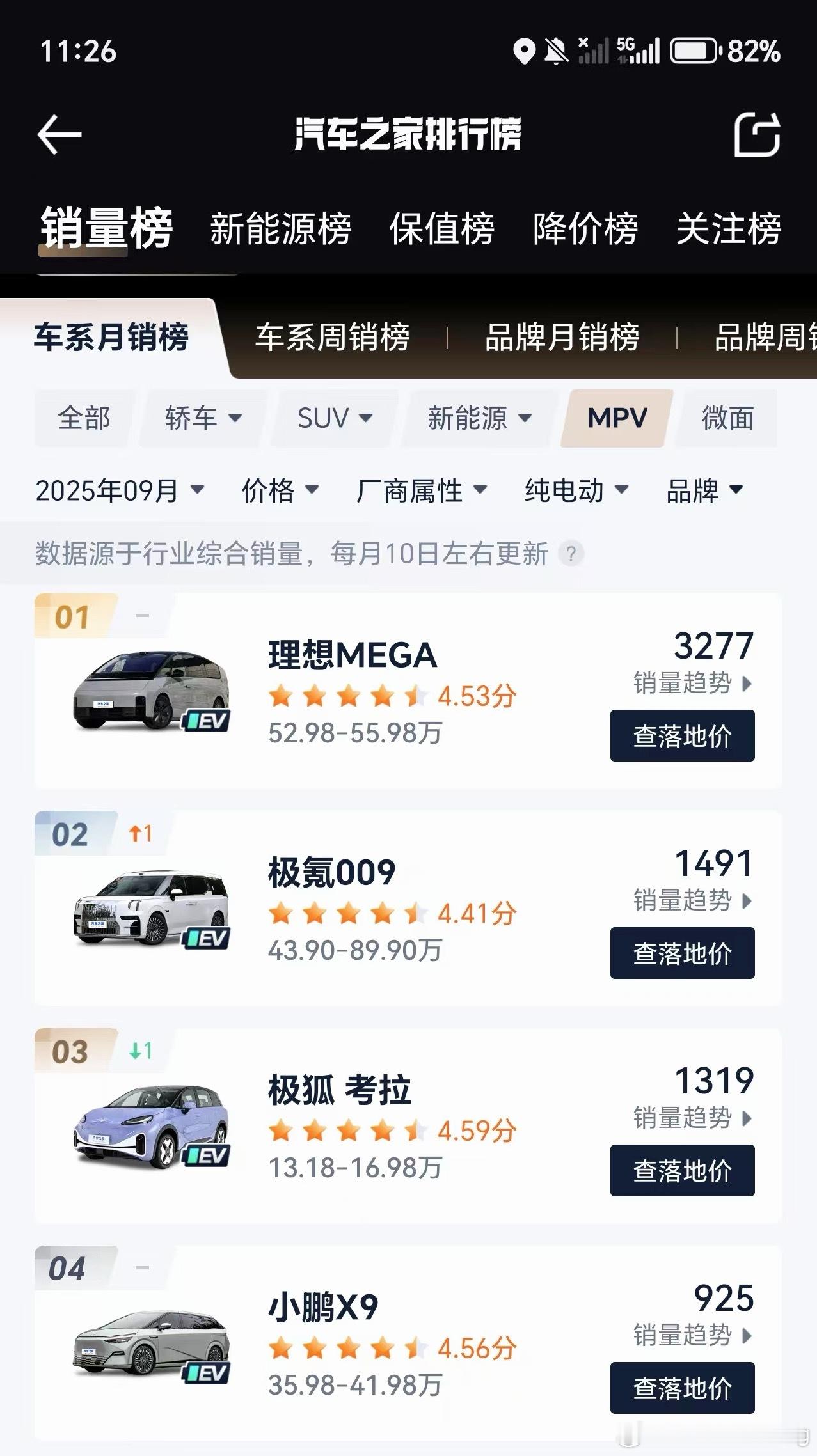Open the 关注榜 tab
This screenshot has width=817, height=1456.
(728, 228)
